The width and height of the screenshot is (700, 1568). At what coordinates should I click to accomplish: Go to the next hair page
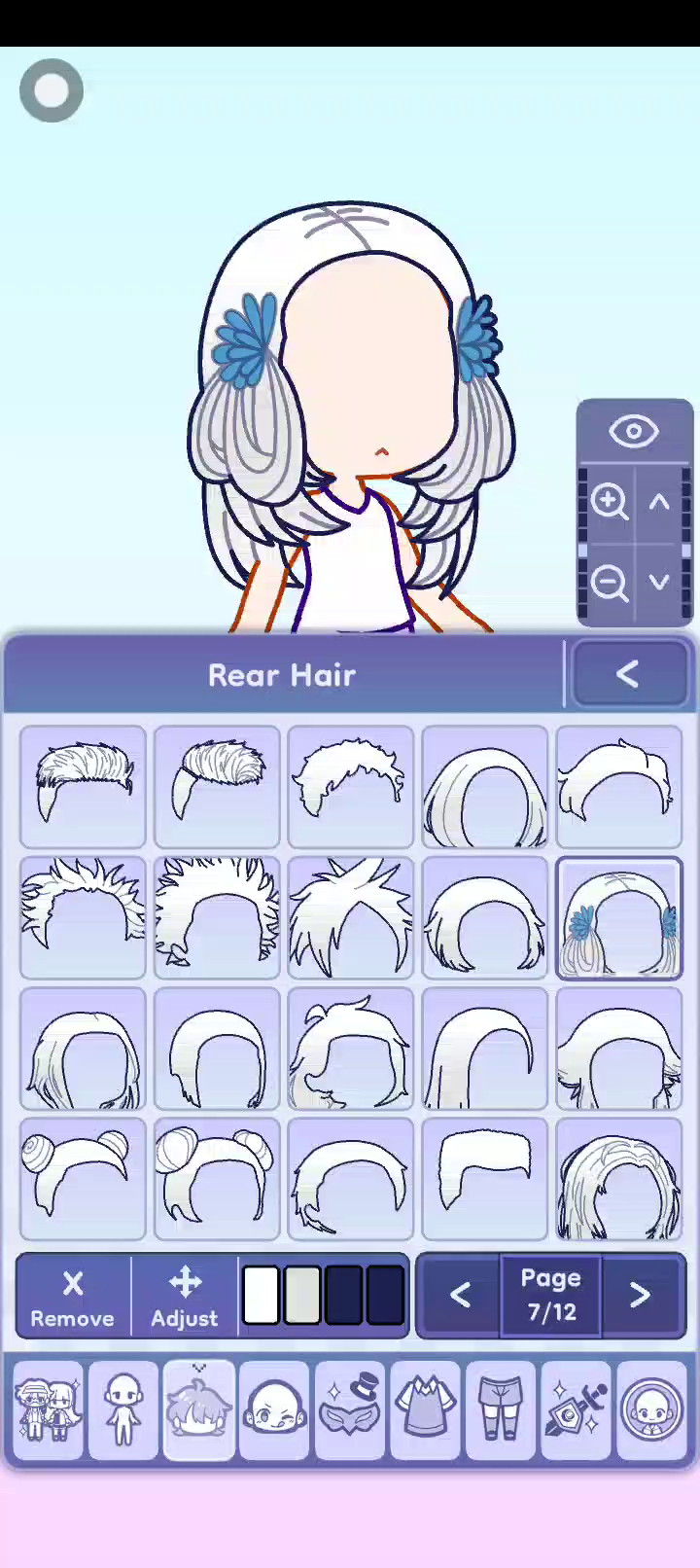pyautogui.click(x=640, y=1295)
